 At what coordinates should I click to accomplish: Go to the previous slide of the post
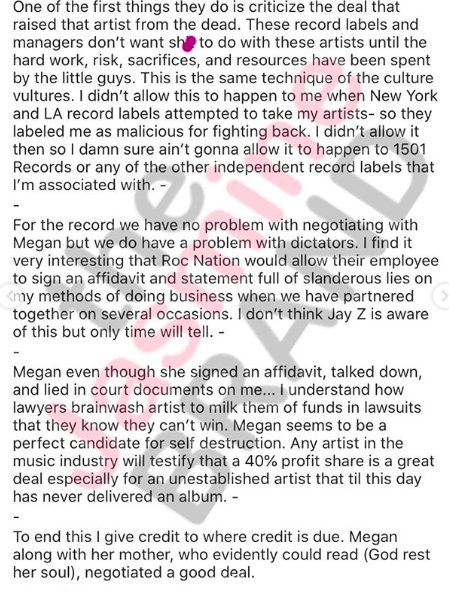[8, 296]
